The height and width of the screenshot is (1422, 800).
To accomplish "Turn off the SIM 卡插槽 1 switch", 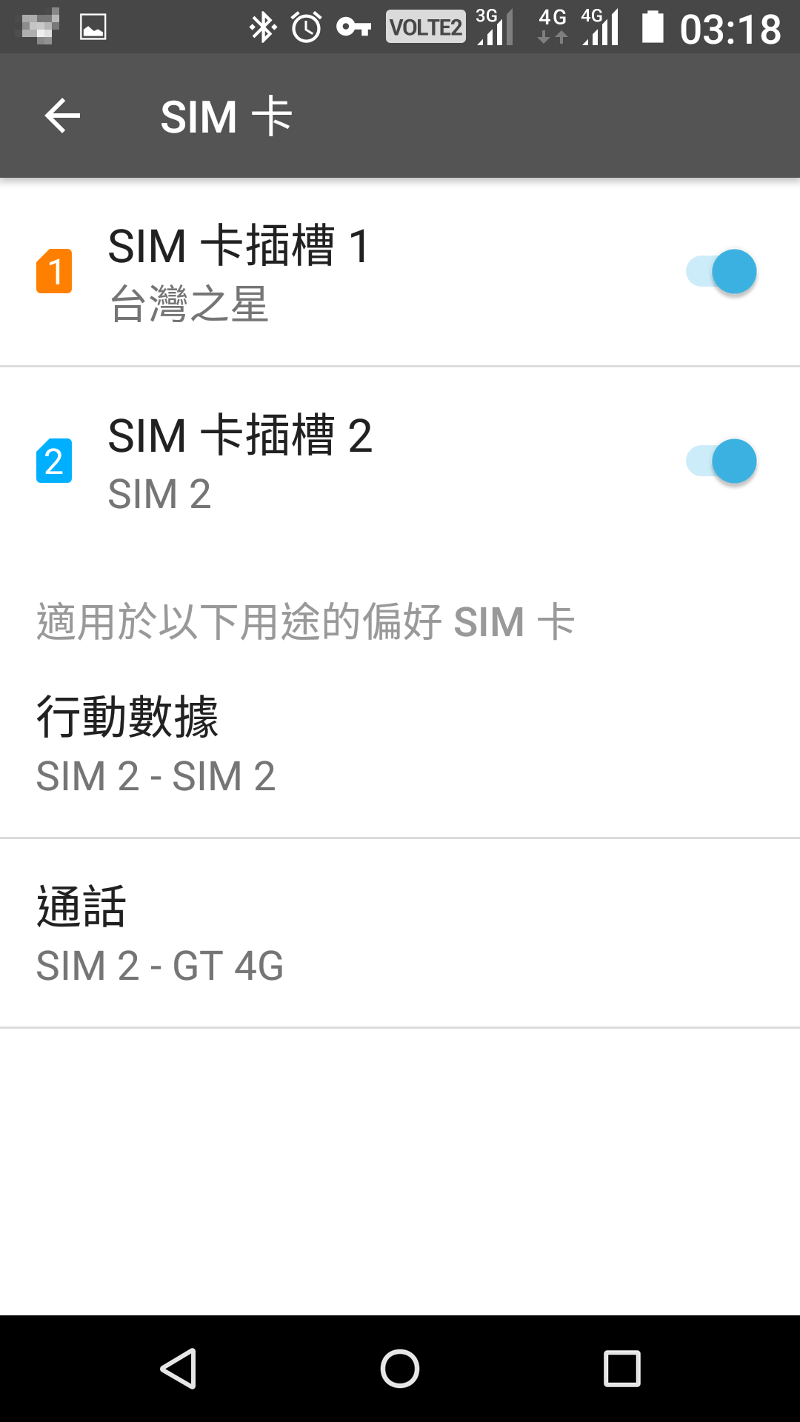I will (x=721, y=272).
